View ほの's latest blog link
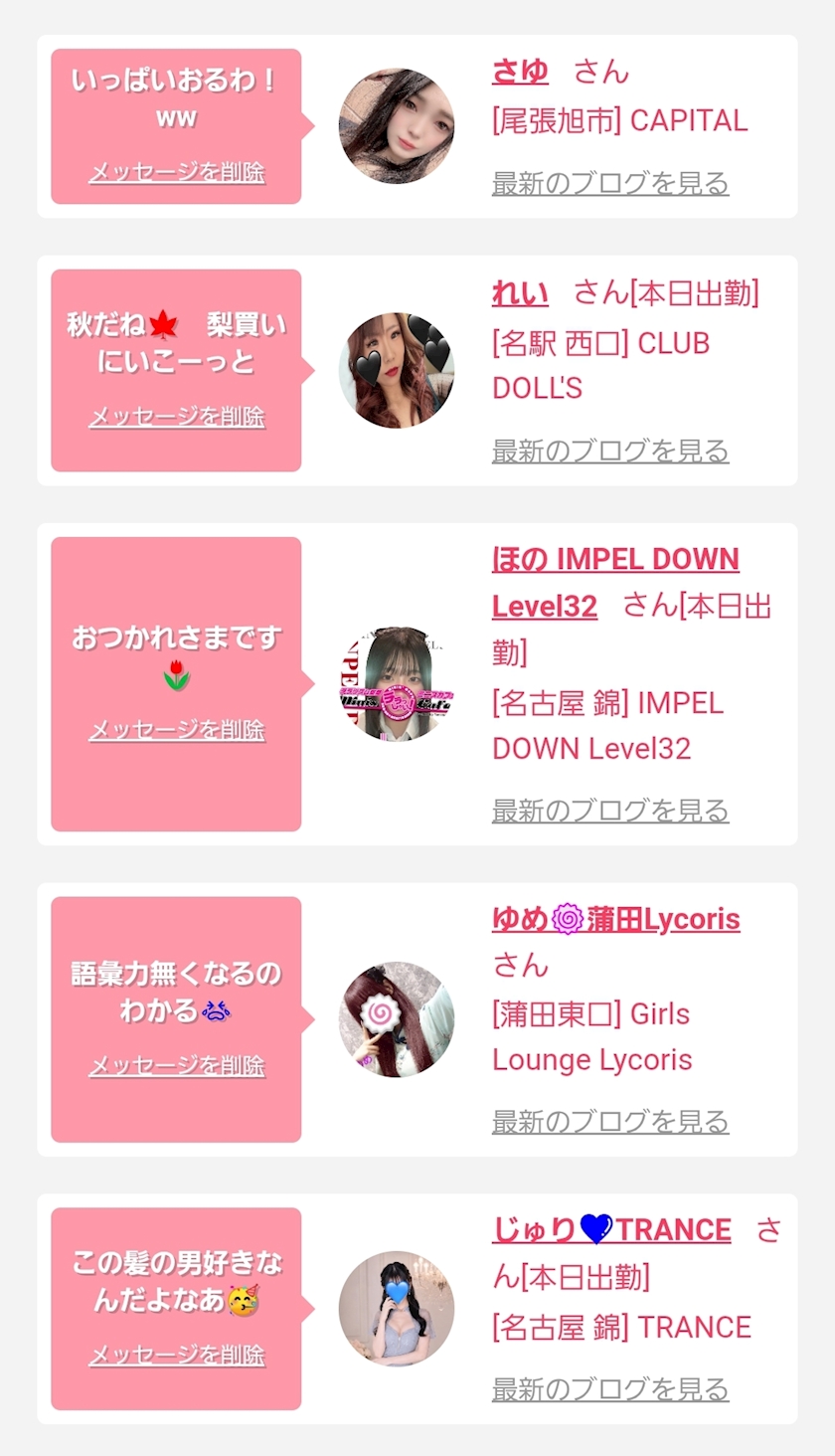The height and width of the screenshot is (1456, 835). [x=610, y=811]
